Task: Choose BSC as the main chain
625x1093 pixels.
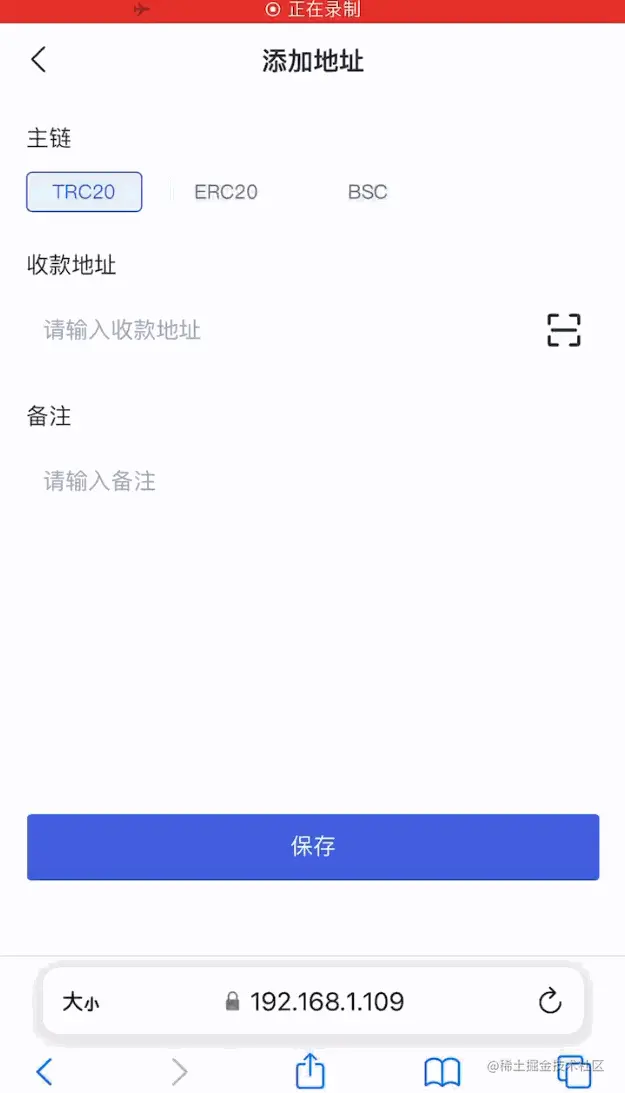Action: (367, 192)
